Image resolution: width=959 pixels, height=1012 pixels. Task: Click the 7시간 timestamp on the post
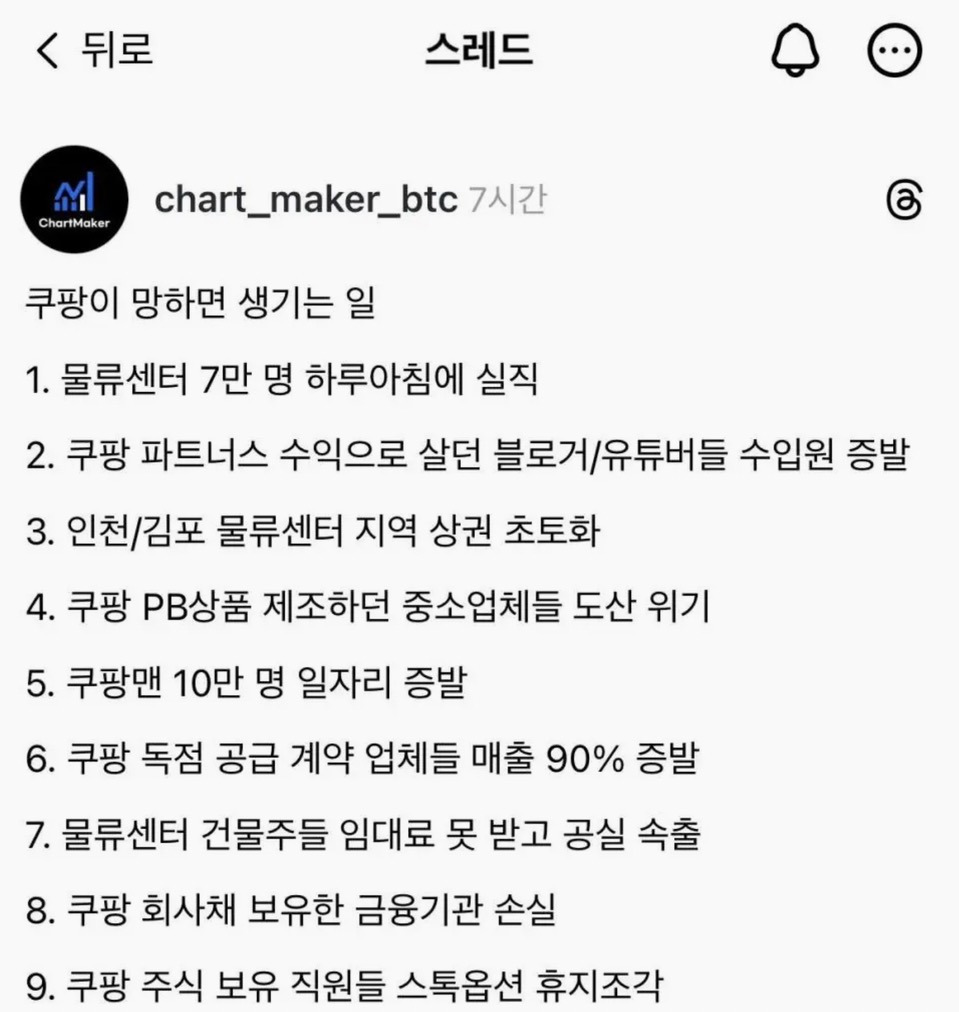[x=508, y=199]
